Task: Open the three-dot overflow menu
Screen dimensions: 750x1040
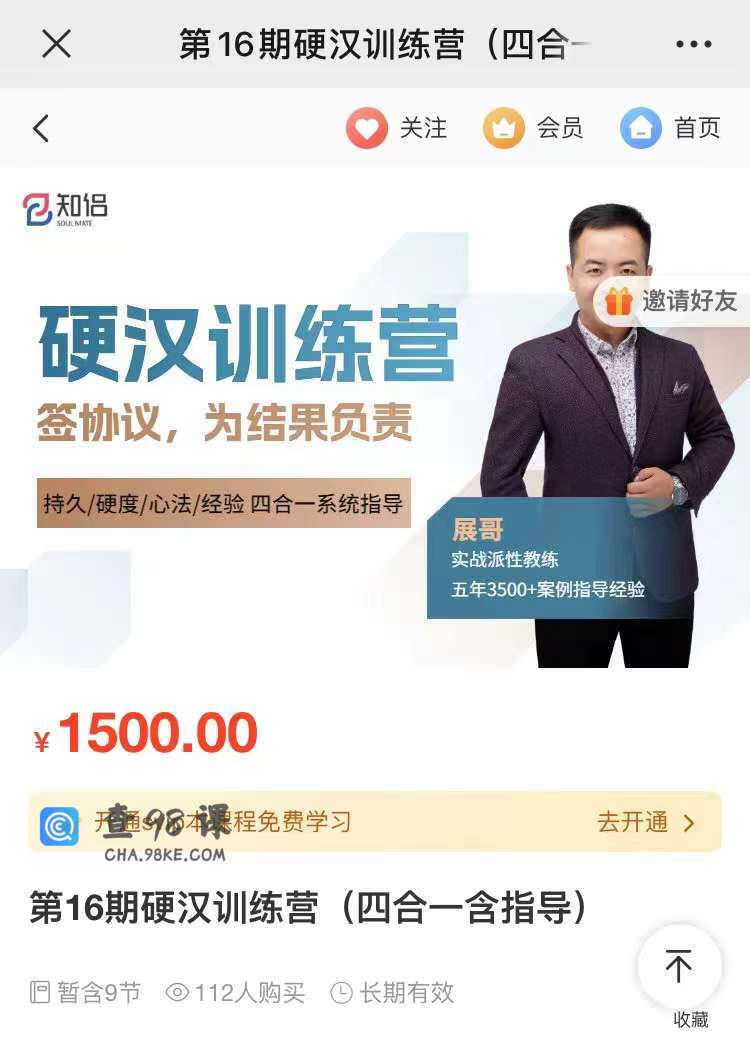Action: tap(694, 44)
